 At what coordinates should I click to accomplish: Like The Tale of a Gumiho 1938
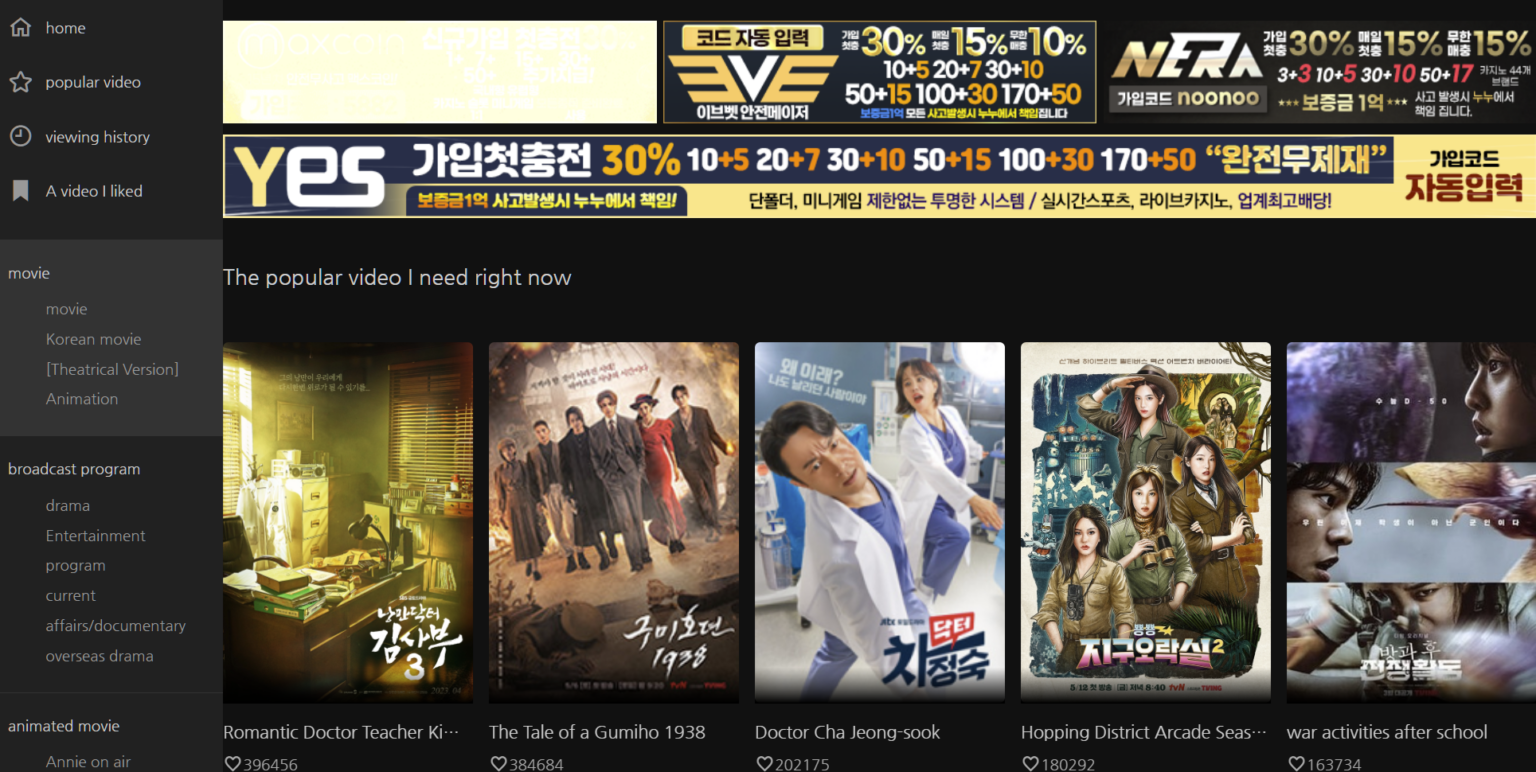(x=498, y=764)
